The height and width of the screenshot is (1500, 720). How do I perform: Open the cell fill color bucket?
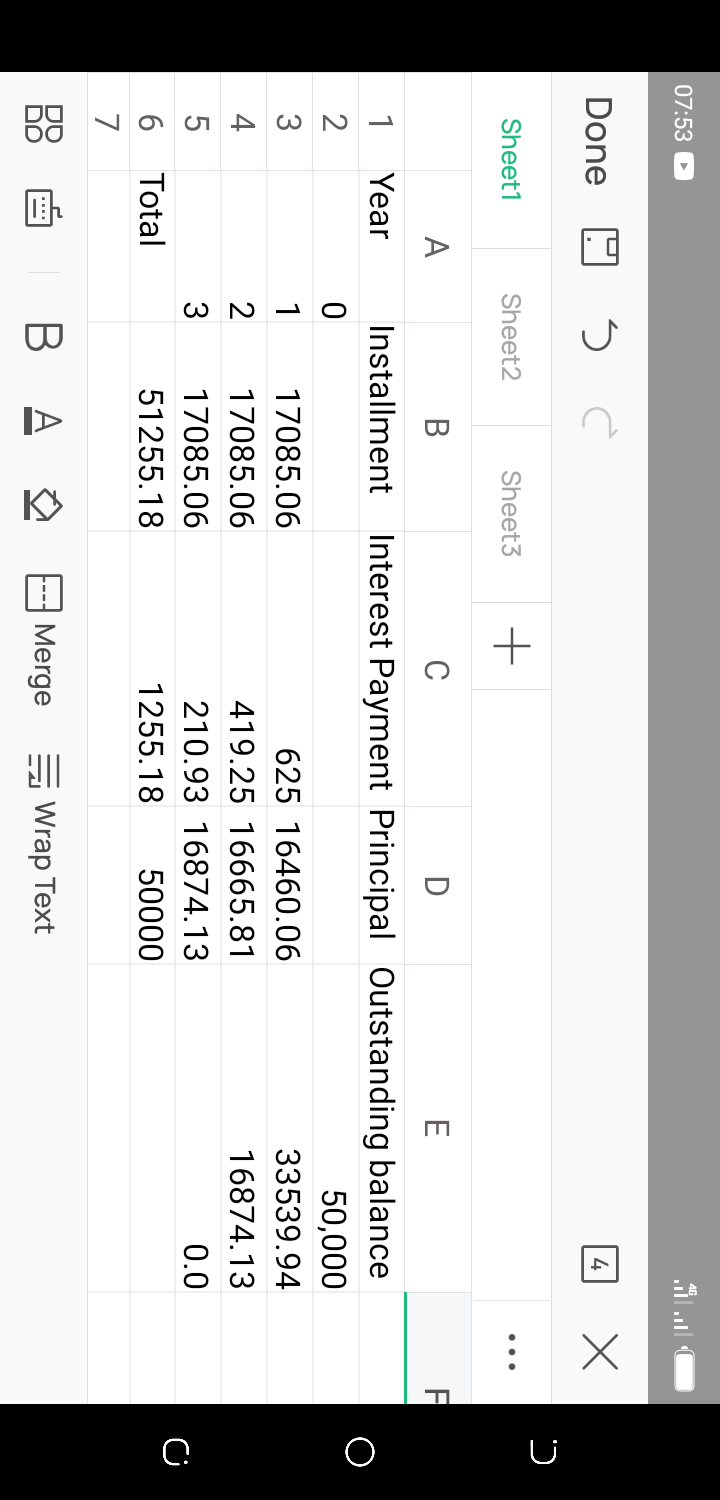pos(44,505)
